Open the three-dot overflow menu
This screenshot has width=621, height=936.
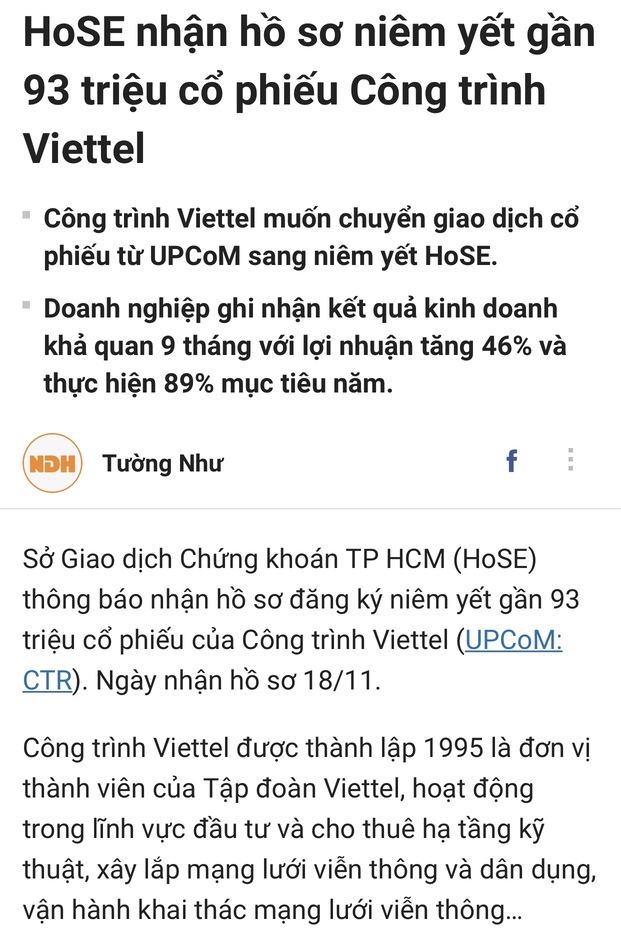[570, 460]
